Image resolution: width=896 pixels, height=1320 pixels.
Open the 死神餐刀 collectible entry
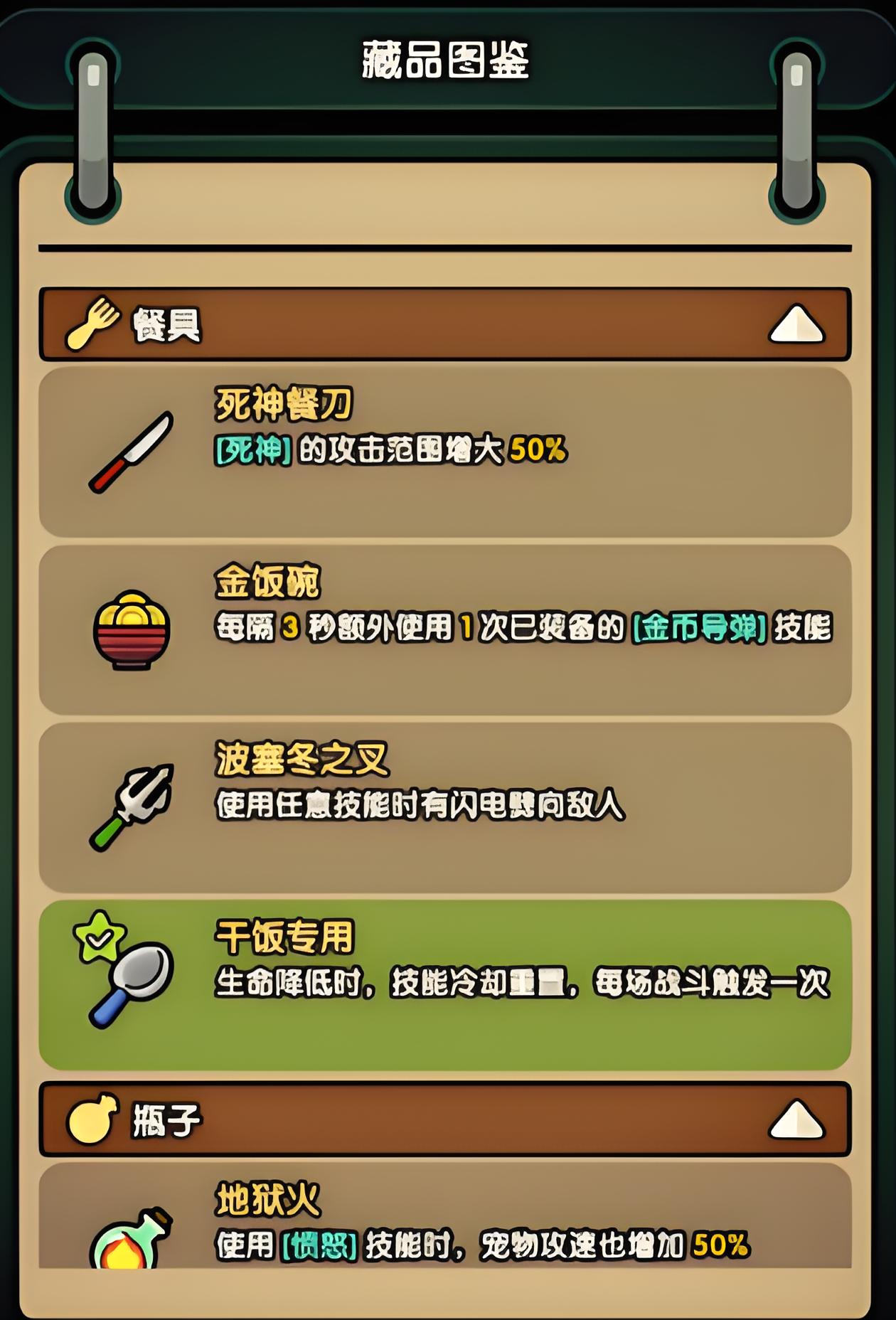click(x=445, y=452)
